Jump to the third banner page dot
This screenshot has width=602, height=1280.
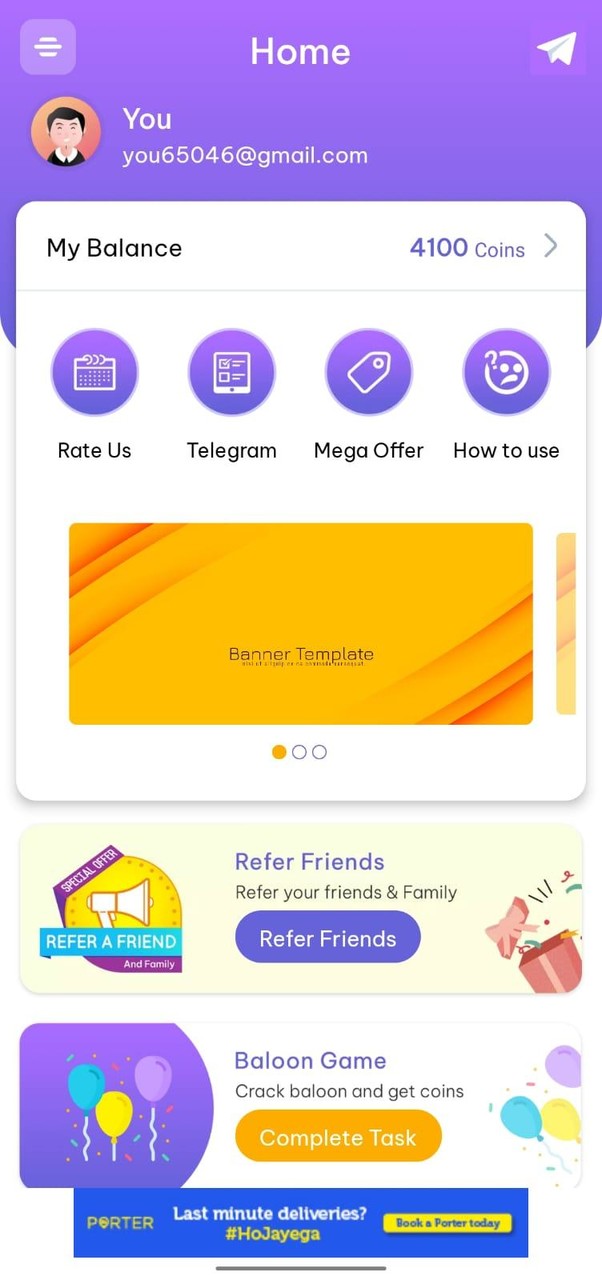pos(319,752)
